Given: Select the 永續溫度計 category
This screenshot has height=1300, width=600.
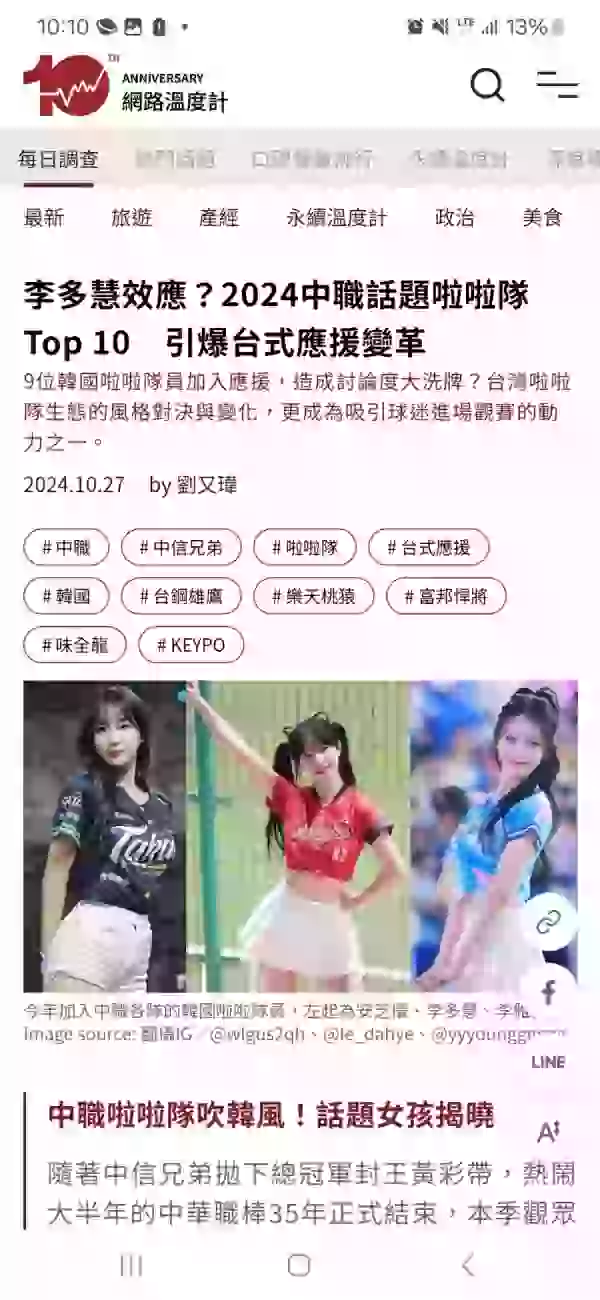Looking at the screenshot, I should [x=336, y=217].
